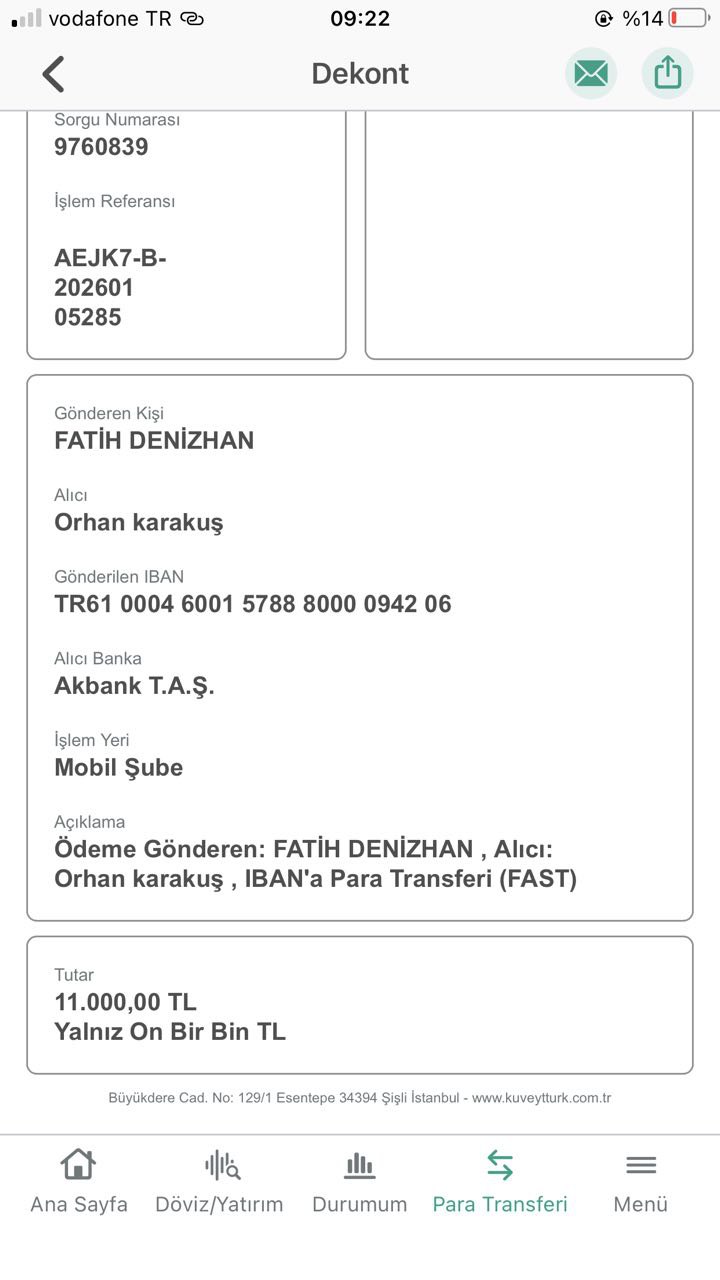Share the receipt via the share icon
720x1280 pixels.
tap(667, 74)
